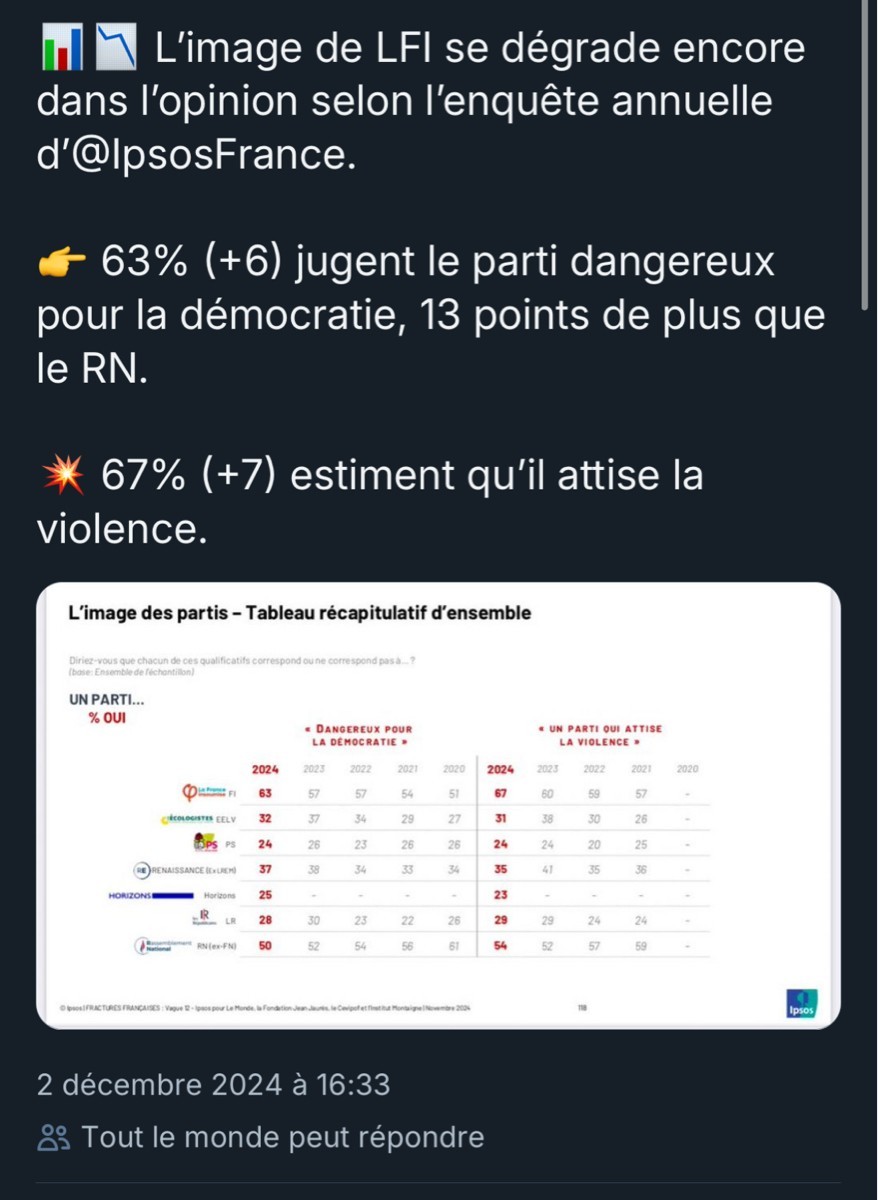Open the attached Ipsos table image
Screen dimensions: 878x1200
[438, 805]
